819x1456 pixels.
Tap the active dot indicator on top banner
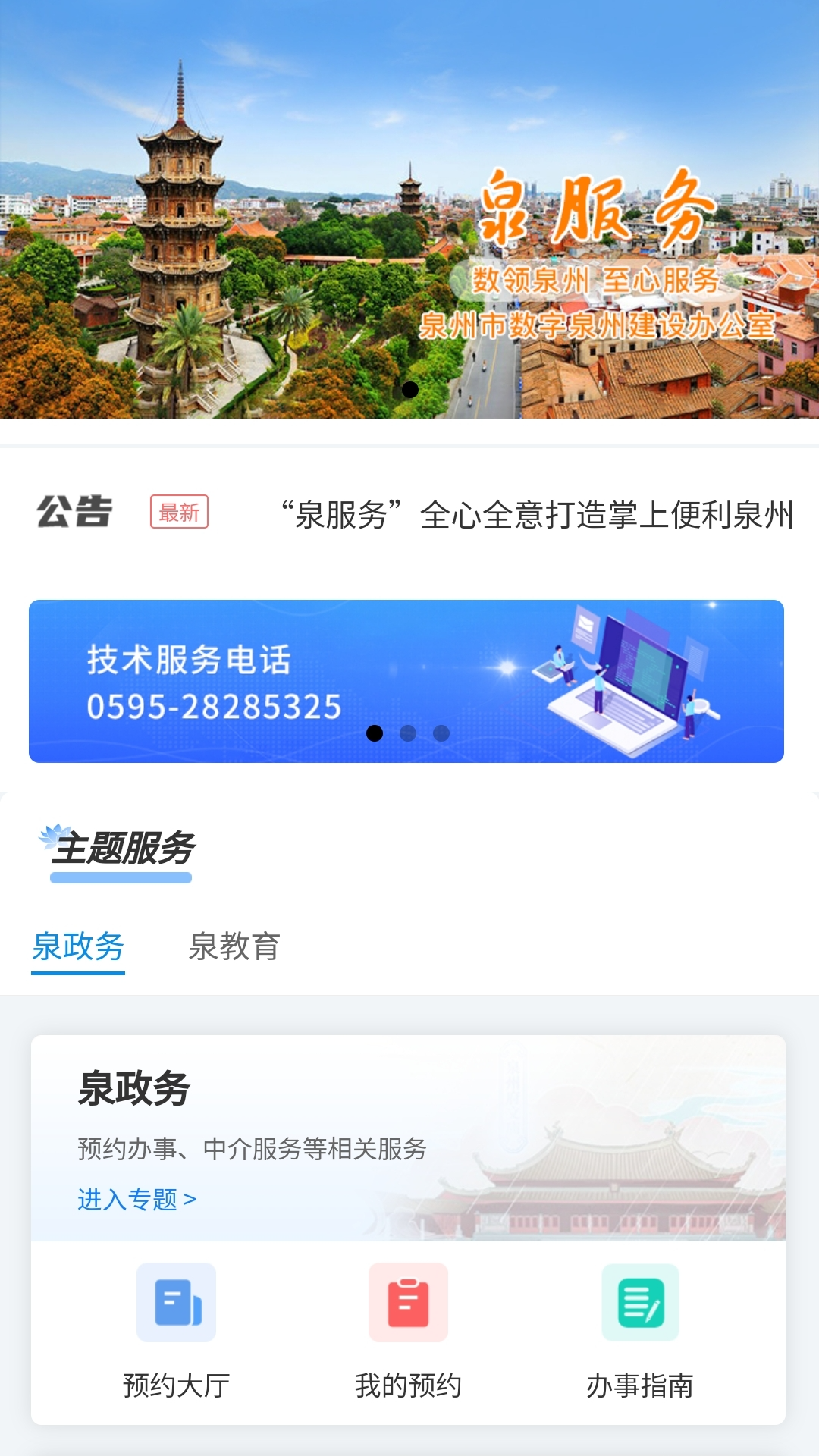click(409, 390)
